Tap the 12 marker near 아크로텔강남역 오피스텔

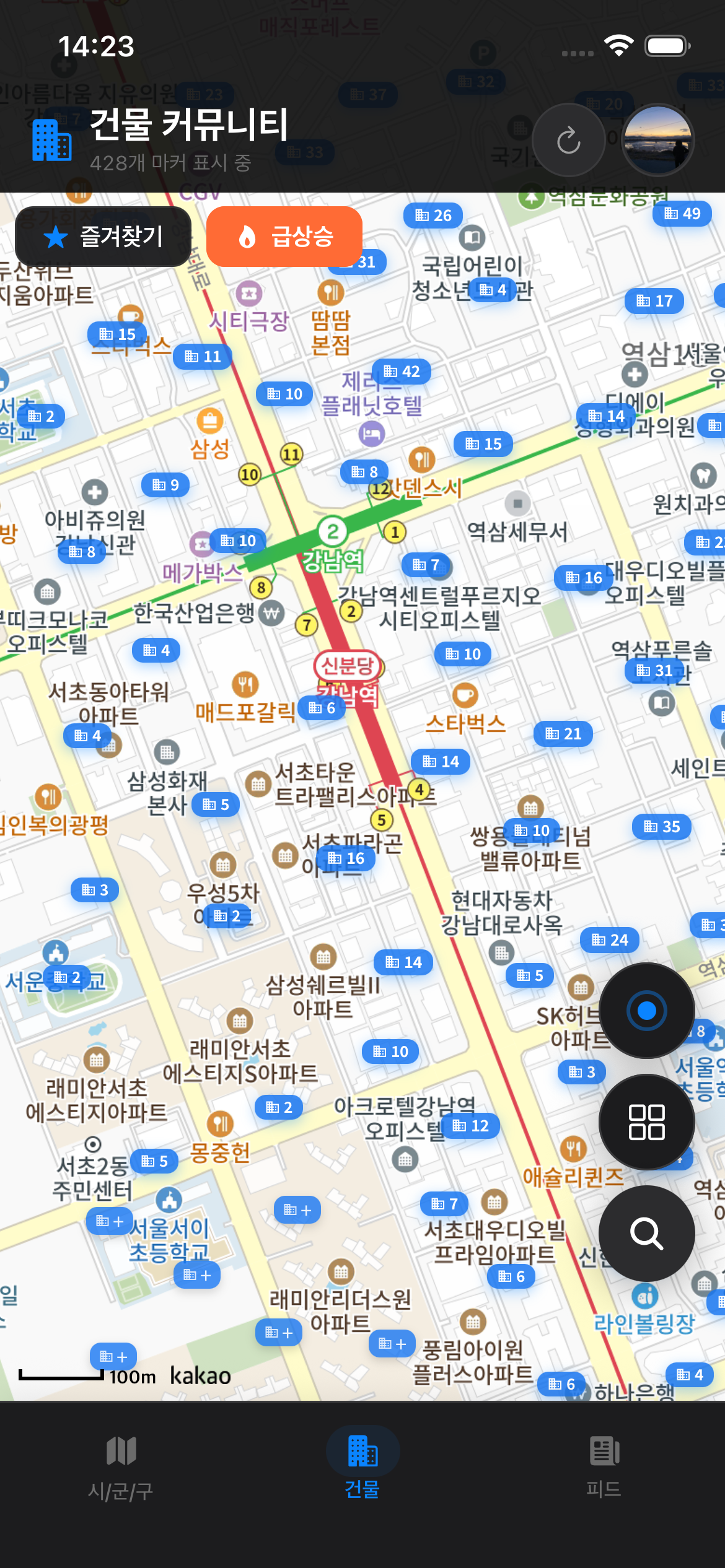(471, 1126)
